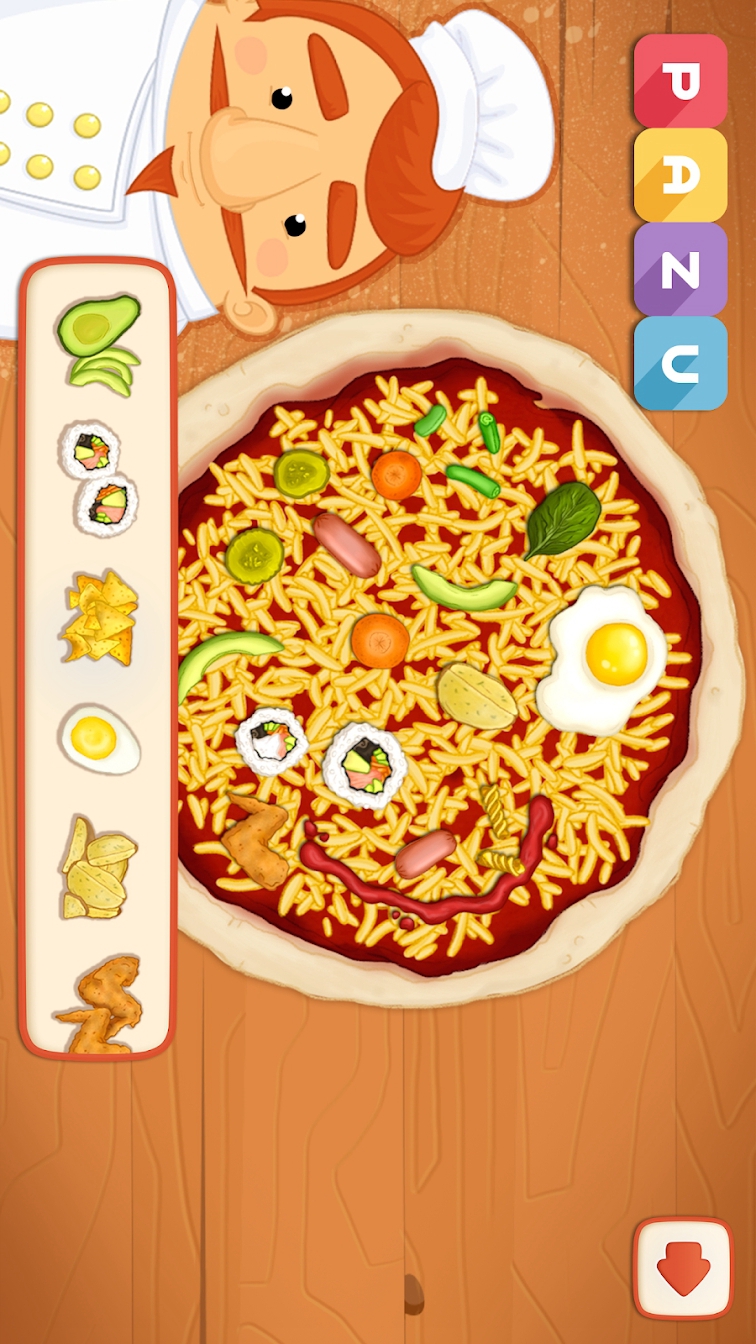This screenshot has height=1344, width=756.
Task: Tap the blue U letter button
Action: click(680, 363)
